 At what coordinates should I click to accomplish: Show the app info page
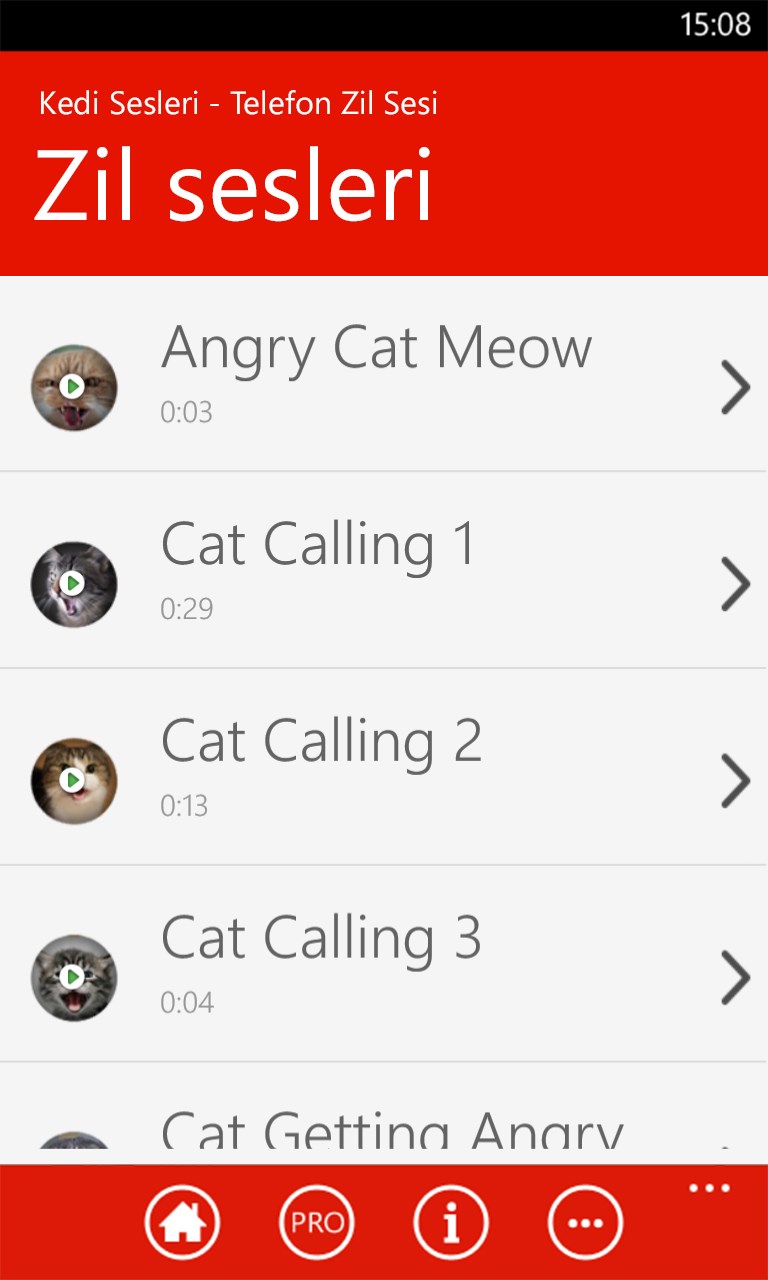451,1222
